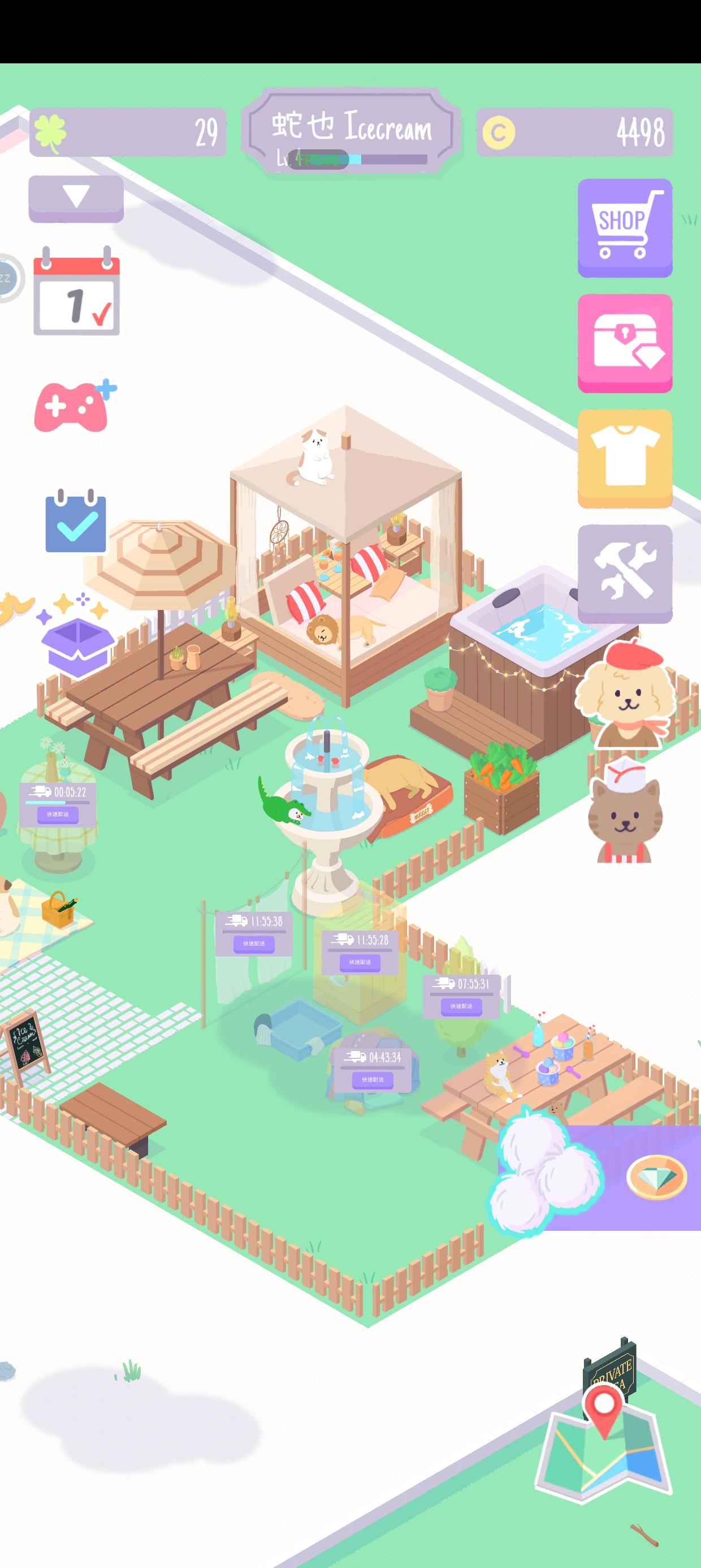The height and width of the screenshot is (1568, 701).
Task: Open the SHOP with the cart icon
Action: (x=625, y=230)
